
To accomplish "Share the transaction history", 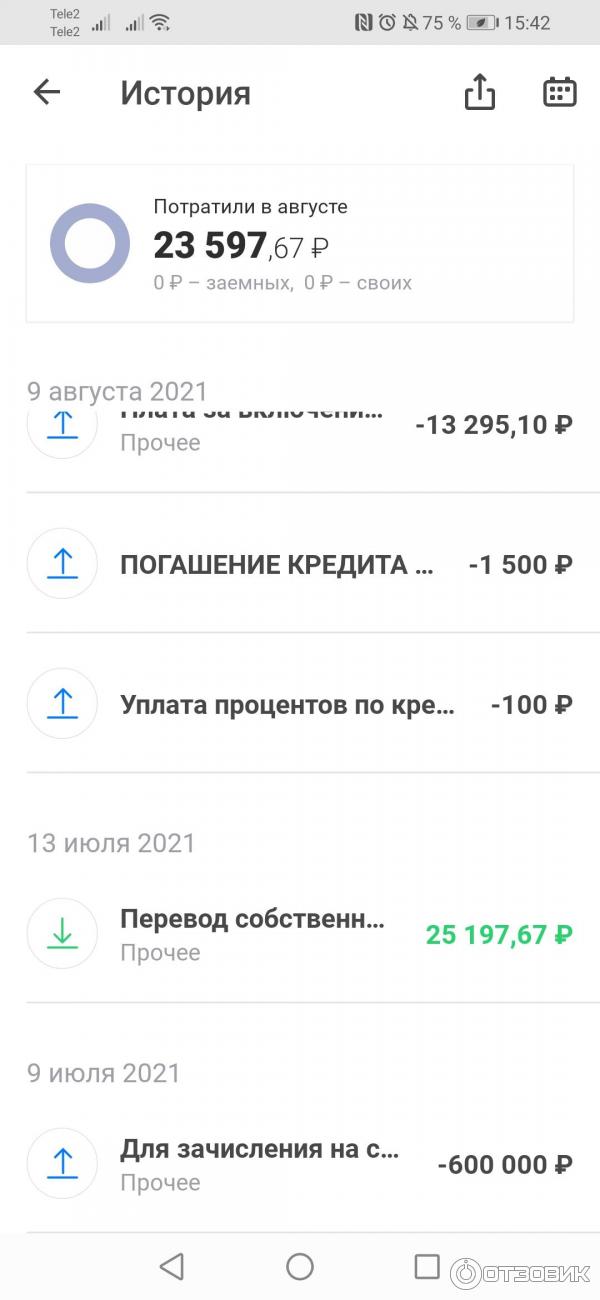I will point(480,93).
